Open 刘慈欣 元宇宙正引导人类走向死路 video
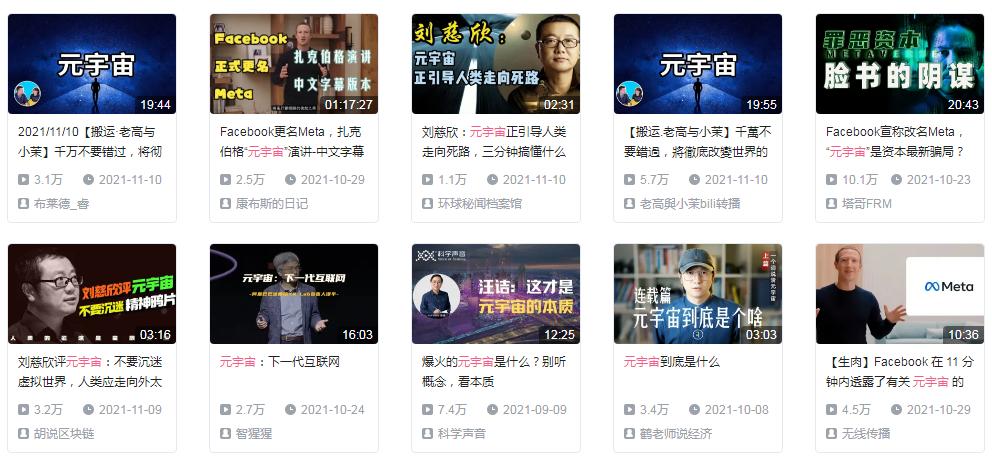Screen dimensions: 992x467 pos(496,64)
